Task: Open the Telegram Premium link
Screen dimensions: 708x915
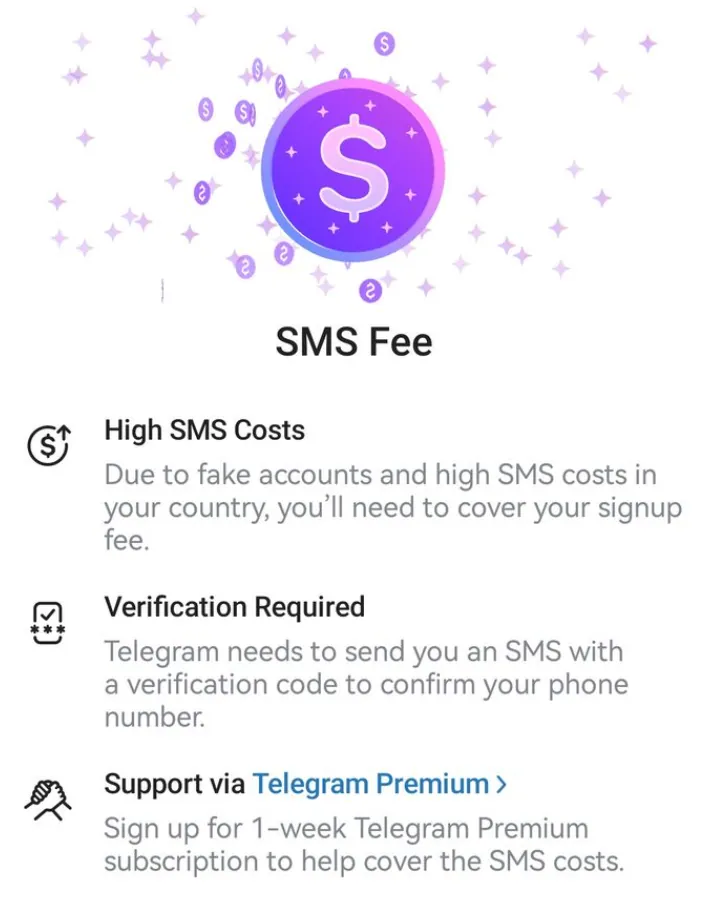Action: click(x=378, y=784)
